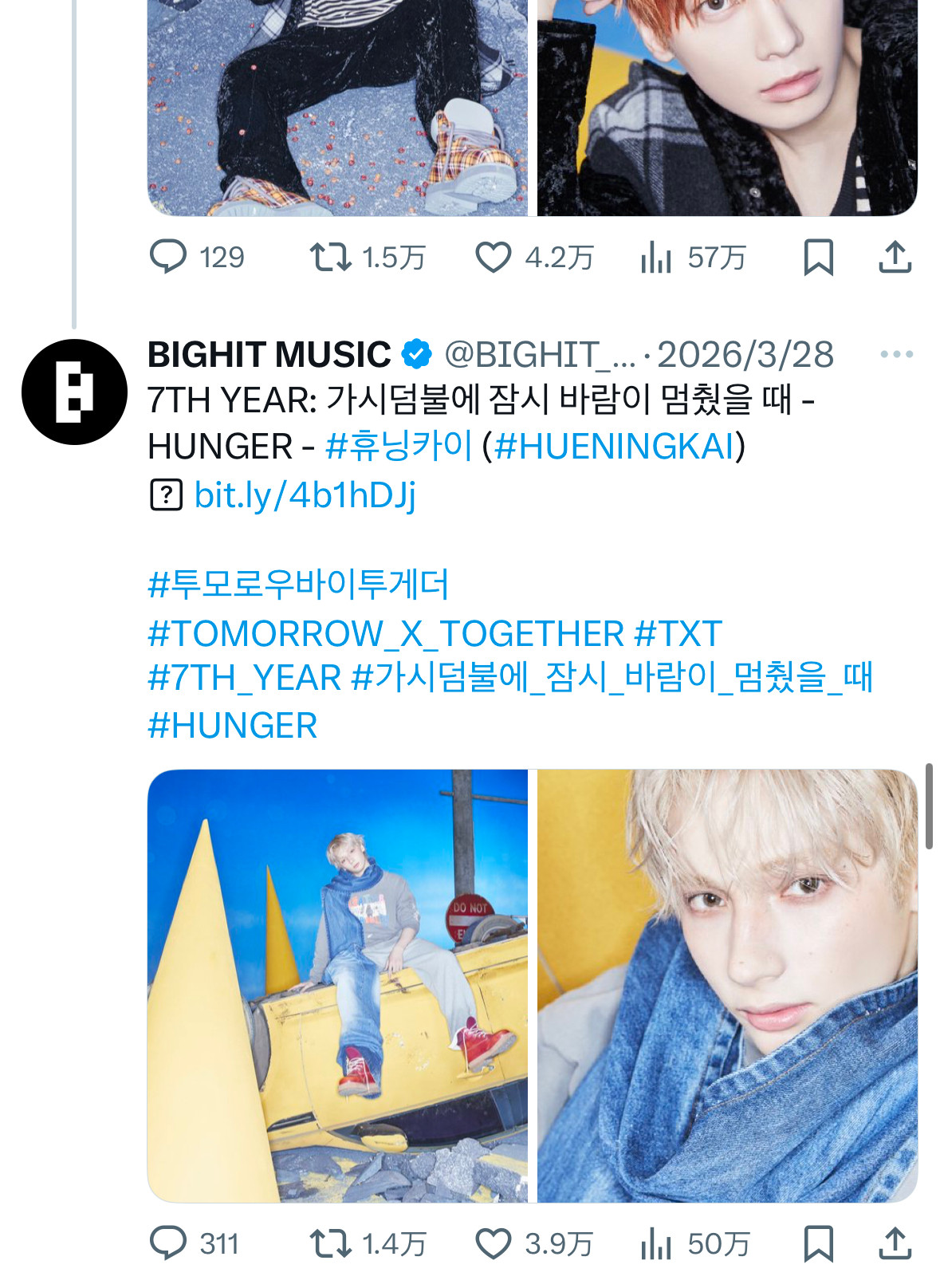Share the HUENINGKAI HUNGER post
This screenshot has height=1288, width=940.
pos(895,1243)
